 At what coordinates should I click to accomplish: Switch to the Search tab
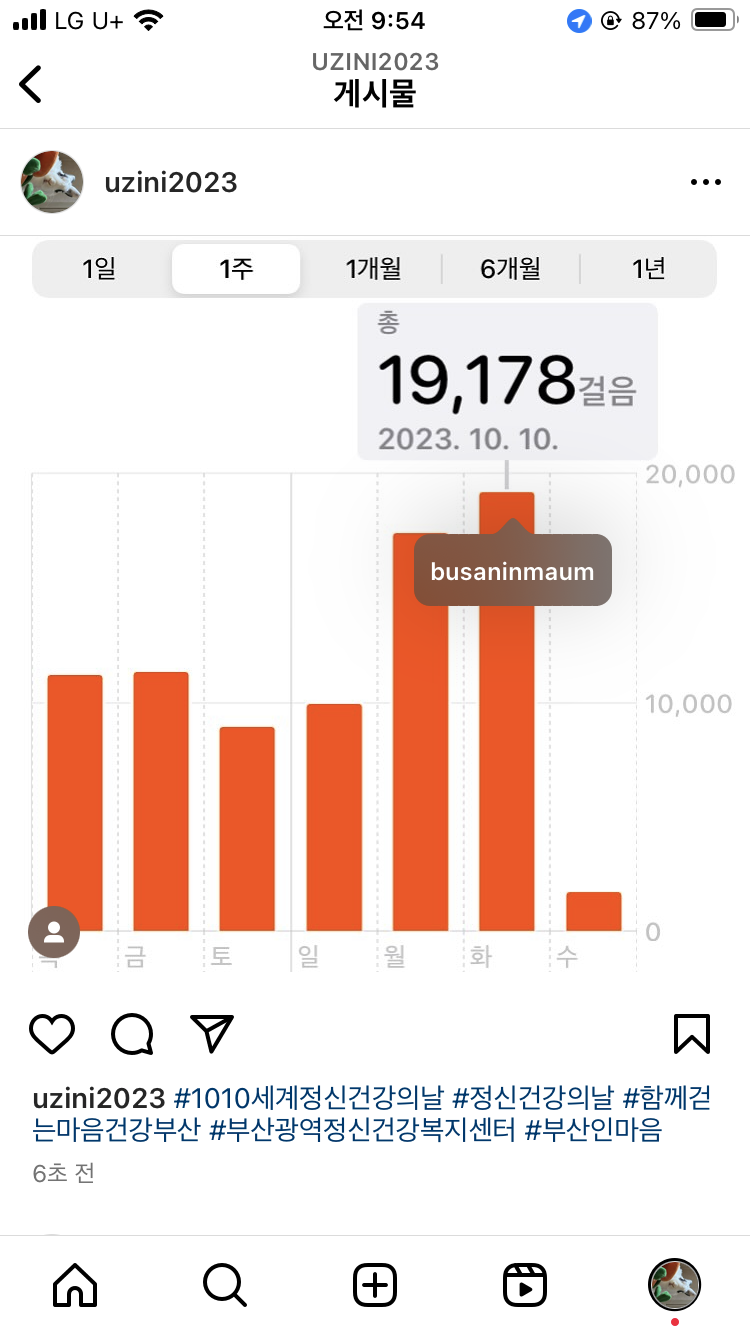[225, 1284]
